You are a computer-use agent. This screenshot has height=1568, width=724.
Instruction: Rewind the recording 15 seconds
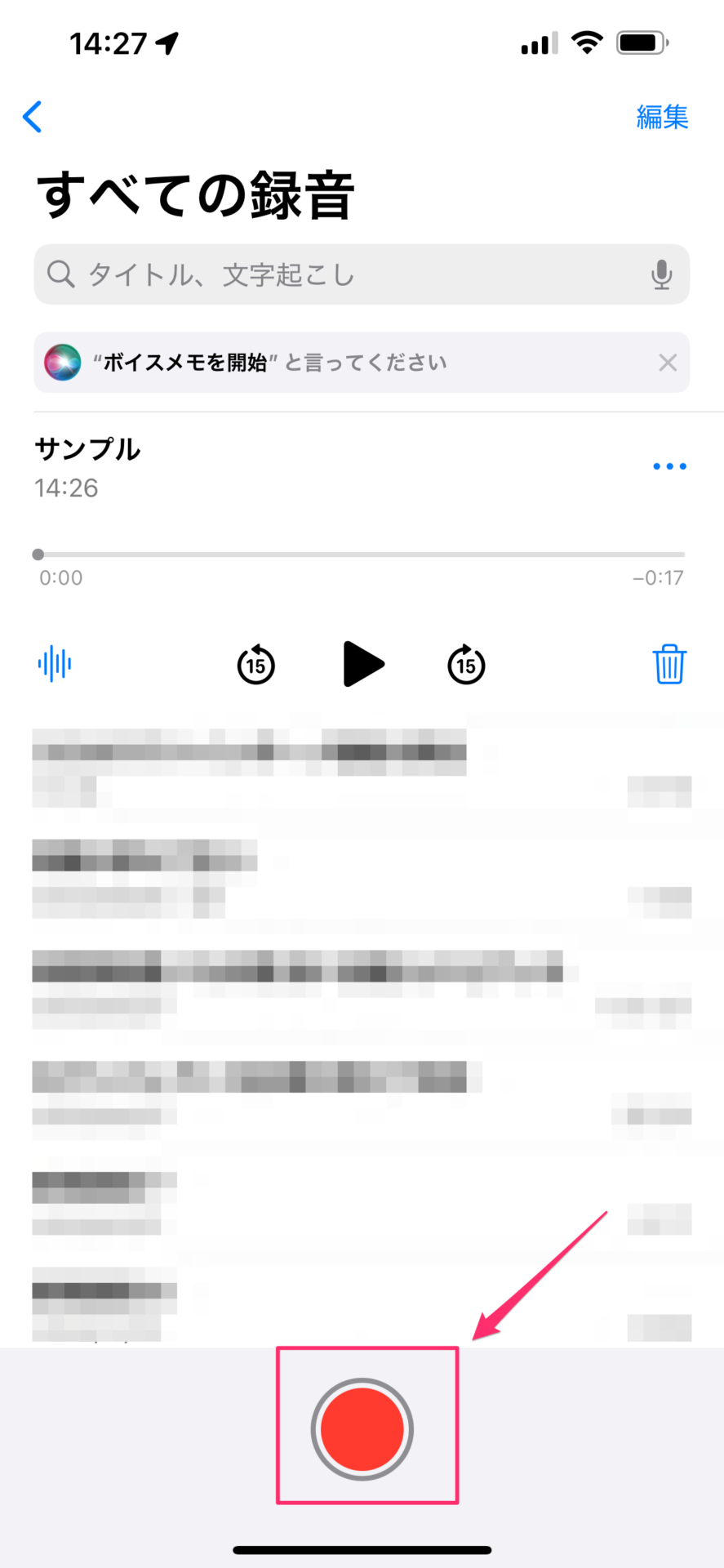[x=255, y=665]
